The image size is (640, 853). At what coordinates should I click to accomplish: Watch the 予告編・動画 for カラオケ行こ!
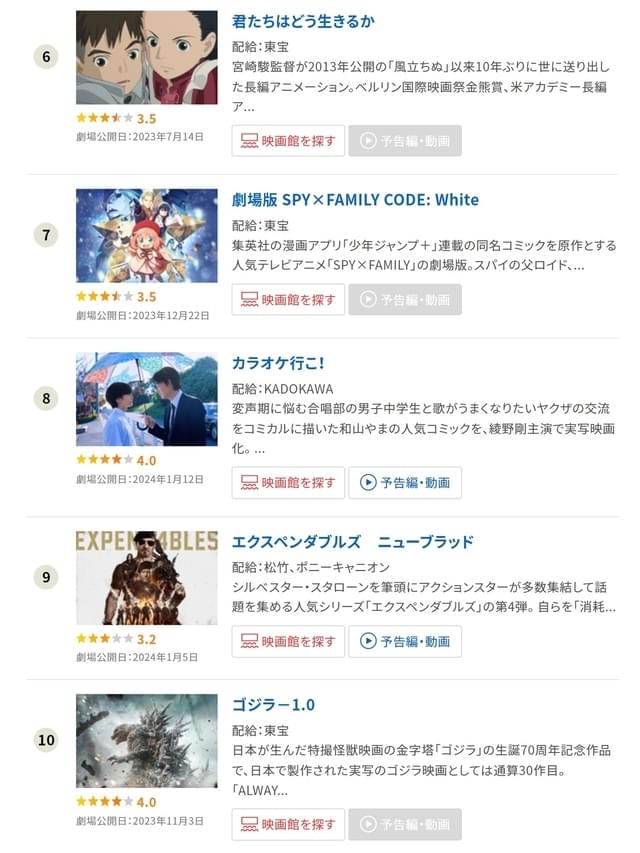coord(405,482)
